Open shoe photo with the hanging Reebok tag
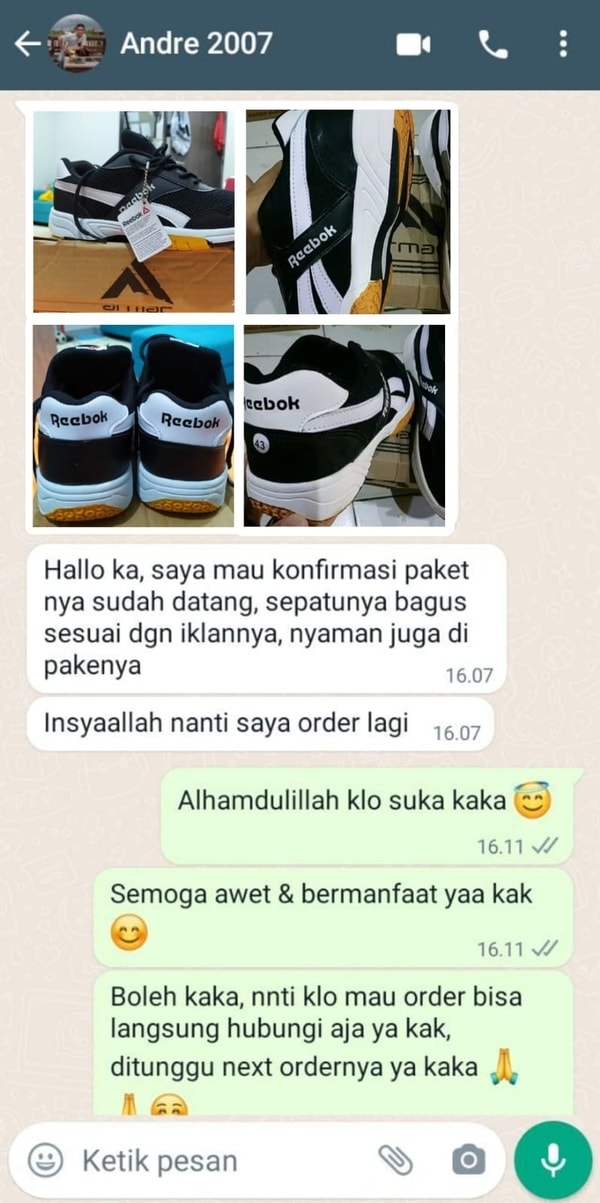This screenshot has width=600, height=1203. [134, 211]
